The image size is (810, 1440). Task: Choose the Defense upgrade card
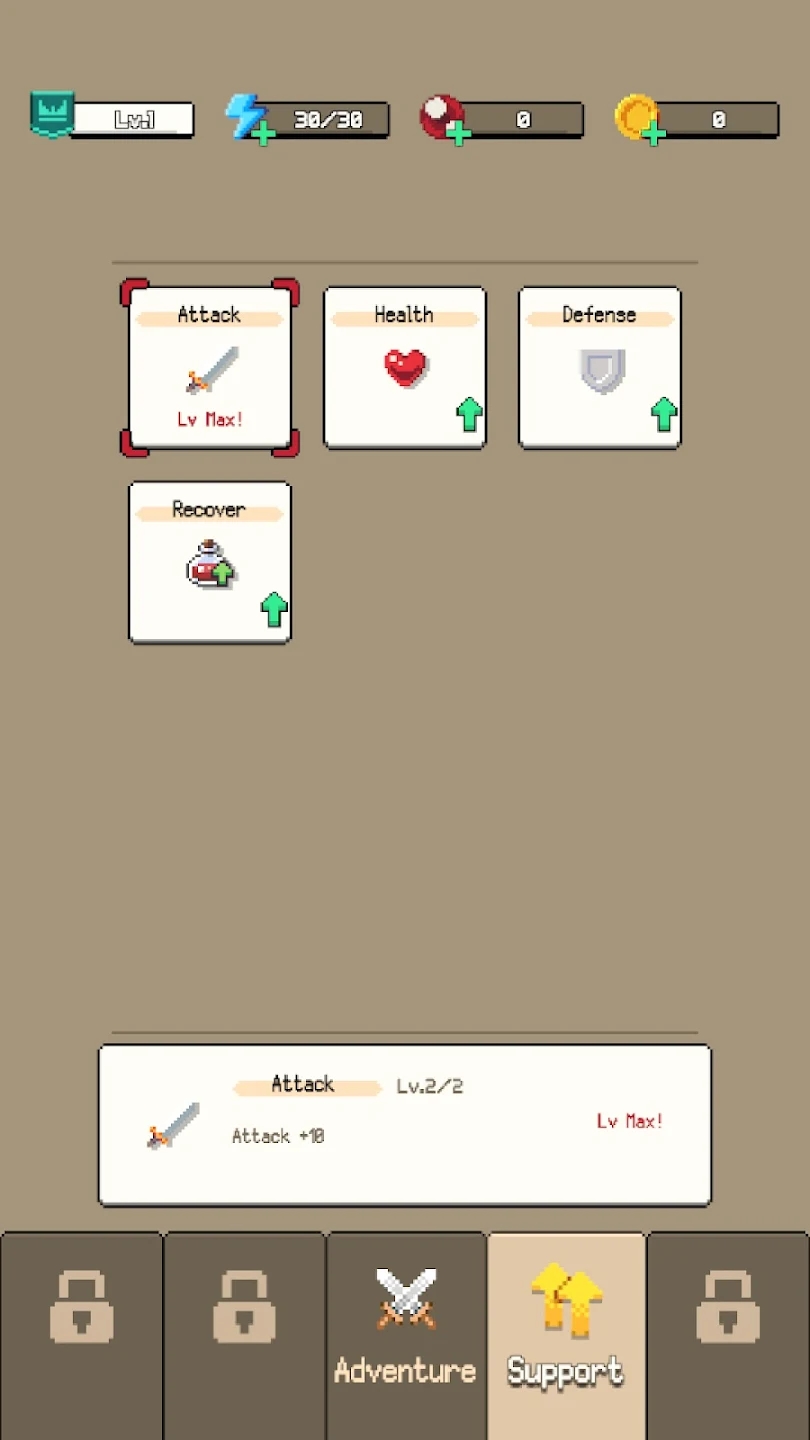600,367
